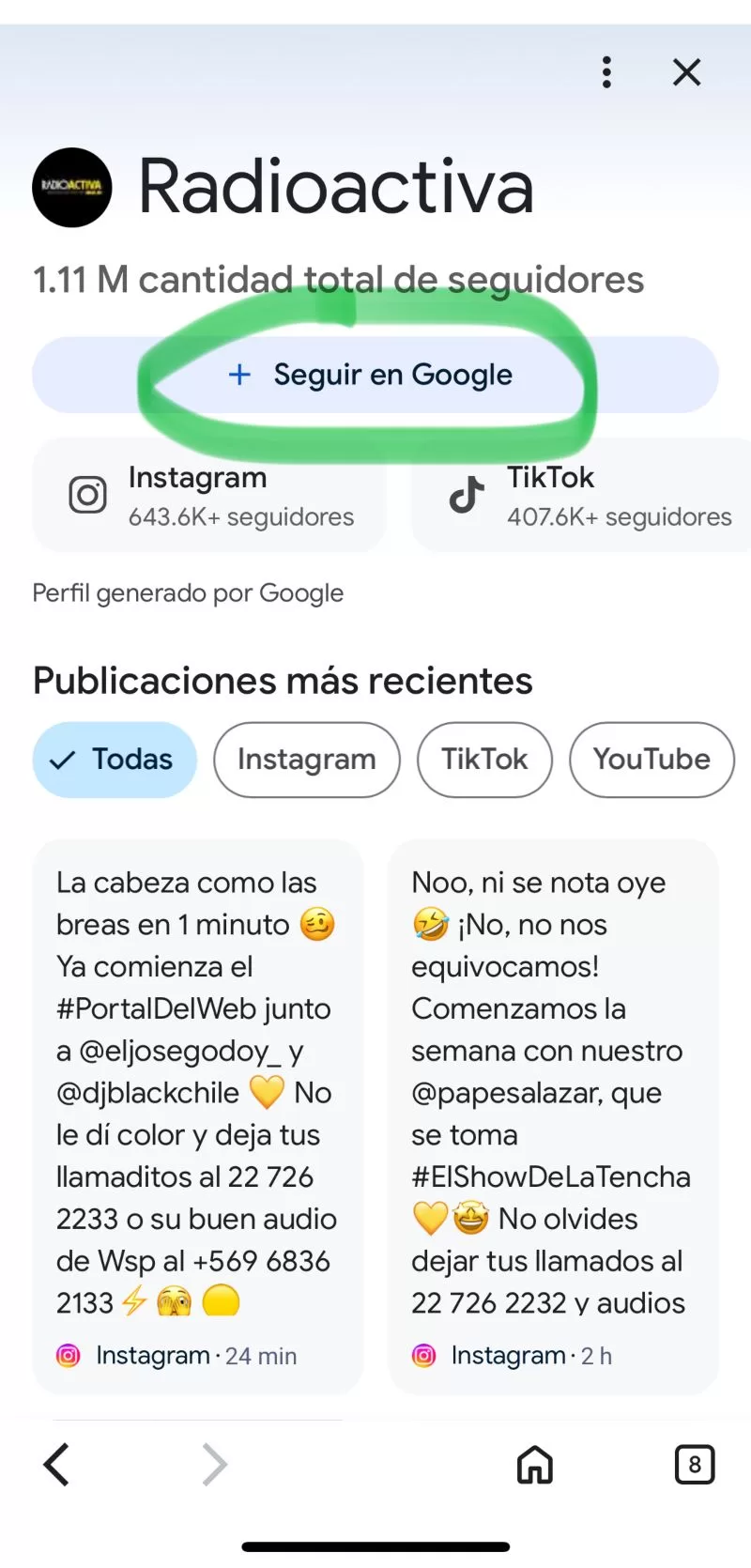751x1568 pixels.
Task: Open the Radioactiva circular profile logo
Action: tap(72, 187)
